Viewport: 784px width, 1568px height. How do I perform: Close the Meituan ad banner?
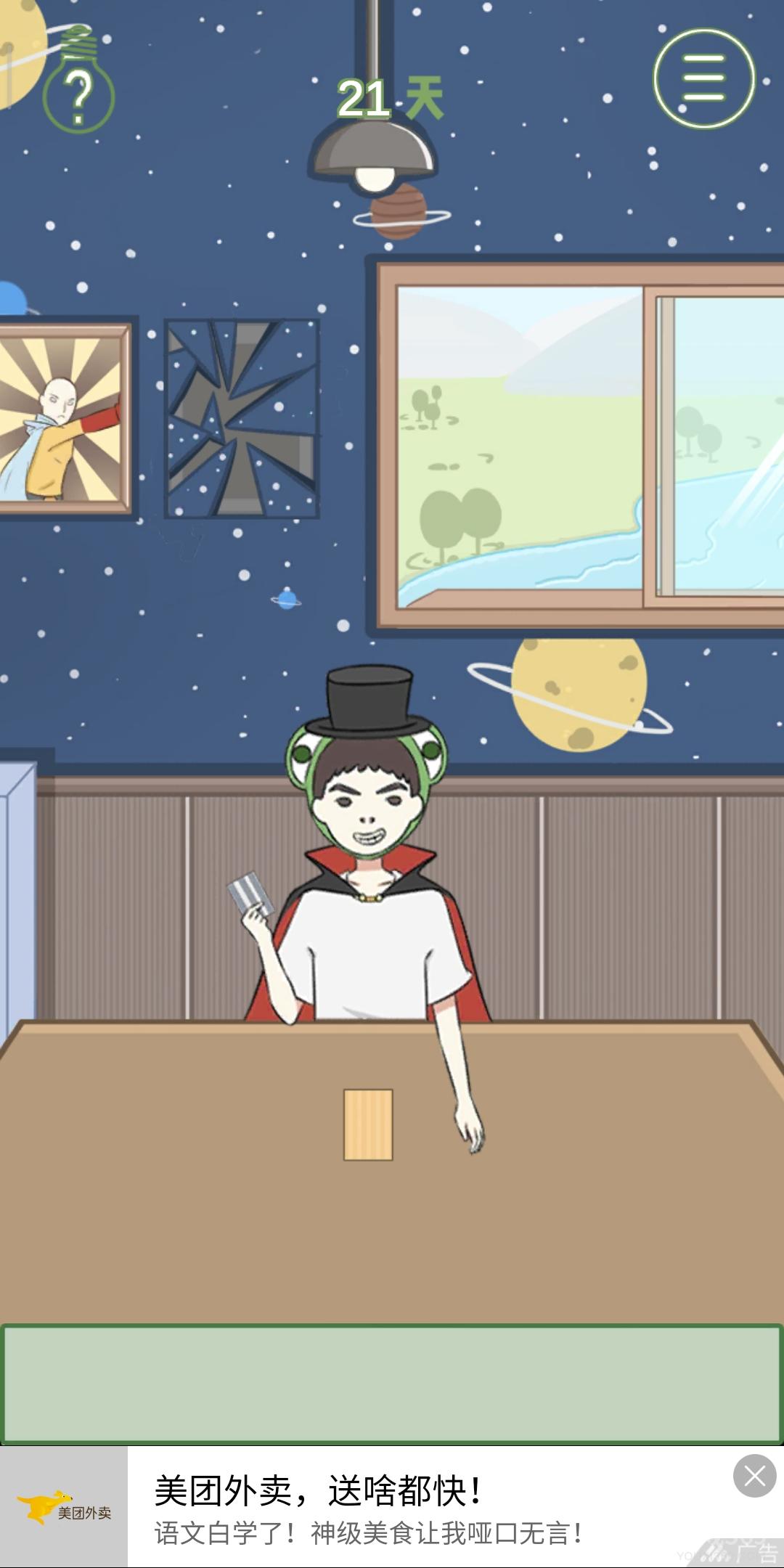click(x=754, y=1476)
